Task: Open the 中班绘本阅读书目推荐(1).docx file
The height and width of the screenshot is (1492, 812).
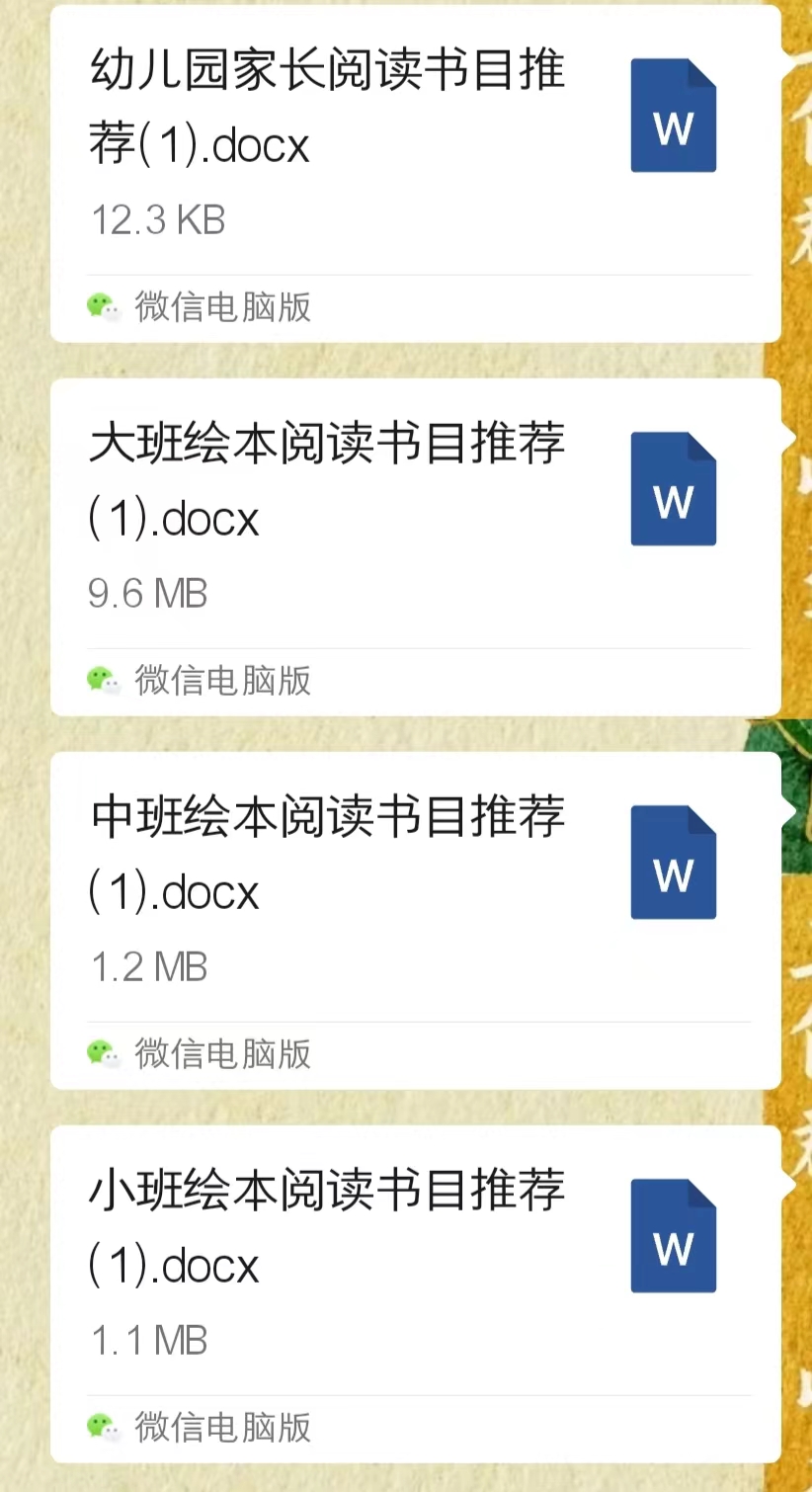Action: click(x=416, y=921)
